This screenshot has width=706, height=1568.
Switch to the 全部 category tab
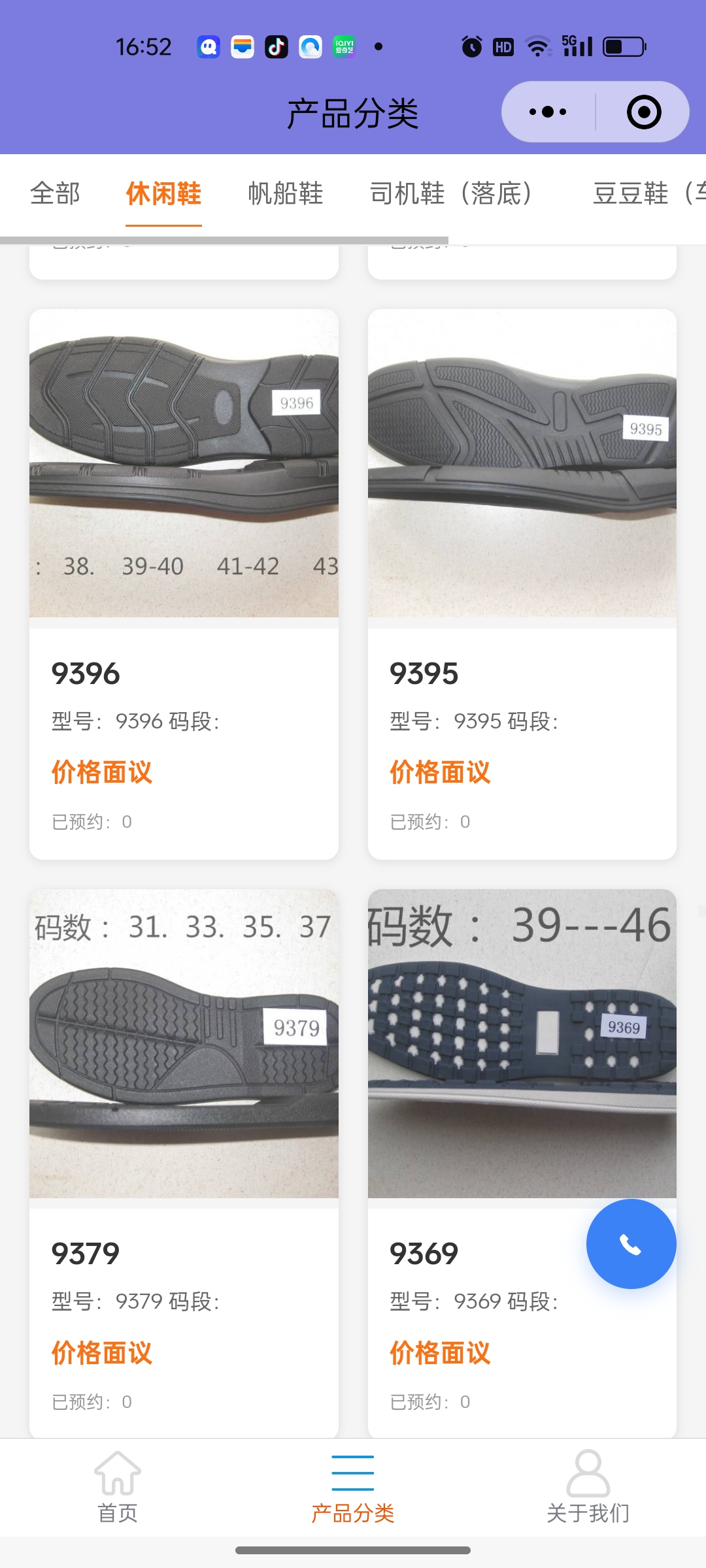pyautogui.click(x=56, y=193)
